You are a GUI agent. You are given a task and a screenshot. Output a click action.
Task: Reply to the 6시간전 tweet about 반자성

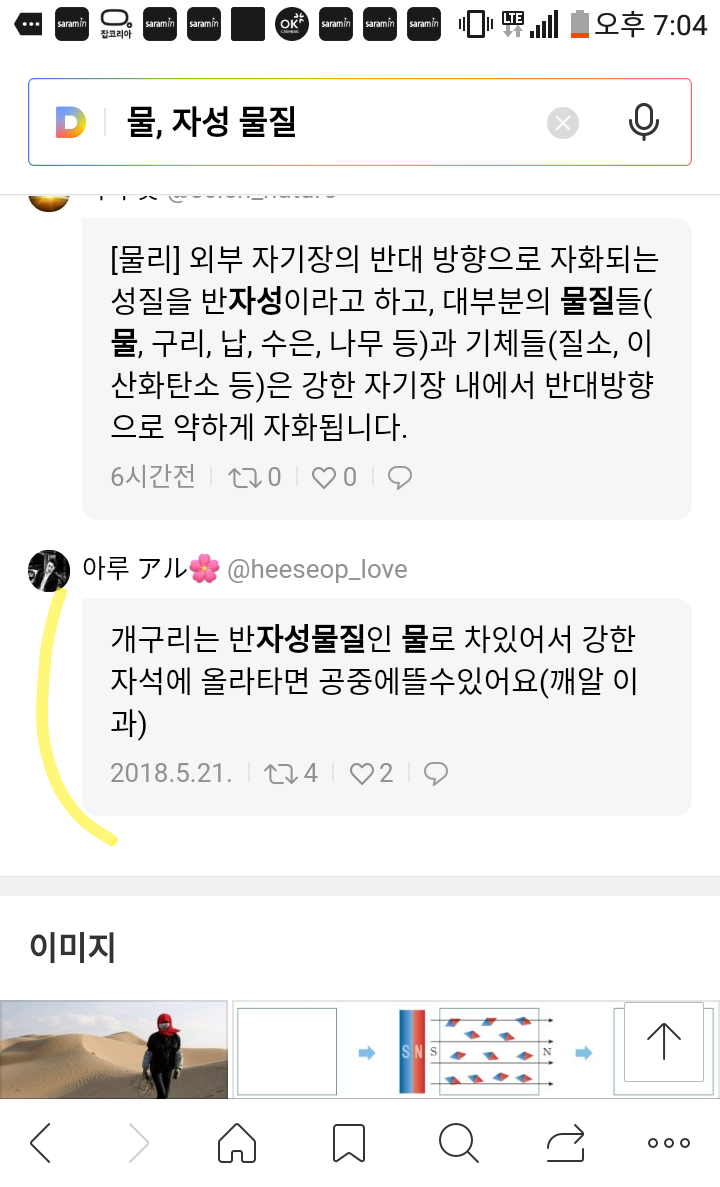click(400, 477)
